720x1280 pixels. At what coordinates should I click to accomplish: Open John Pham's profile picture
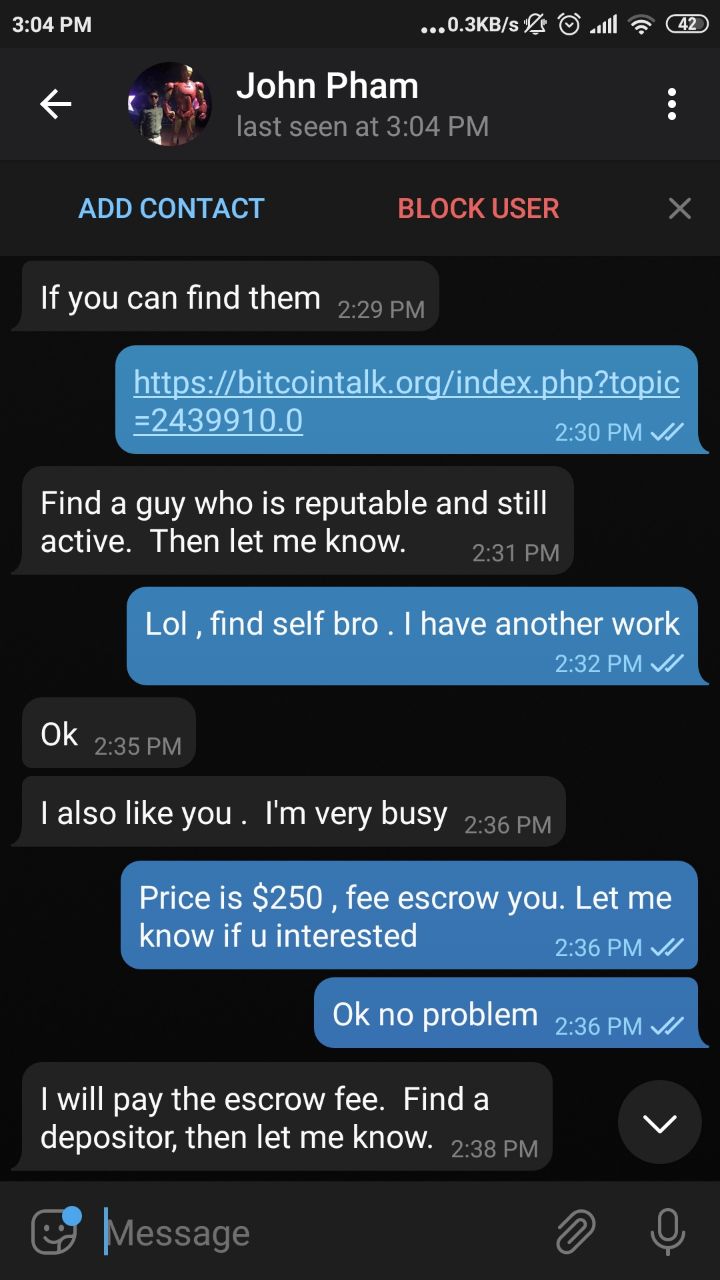click(170, 104)
